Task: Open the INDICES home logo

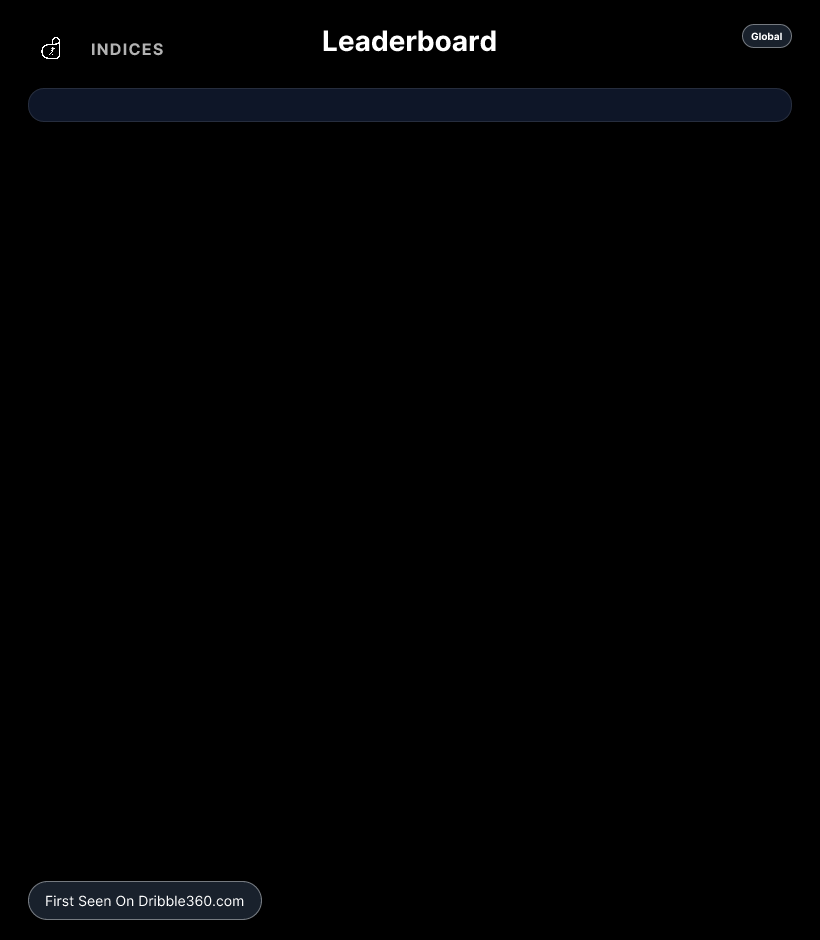Action: click(x=52, y=48)
